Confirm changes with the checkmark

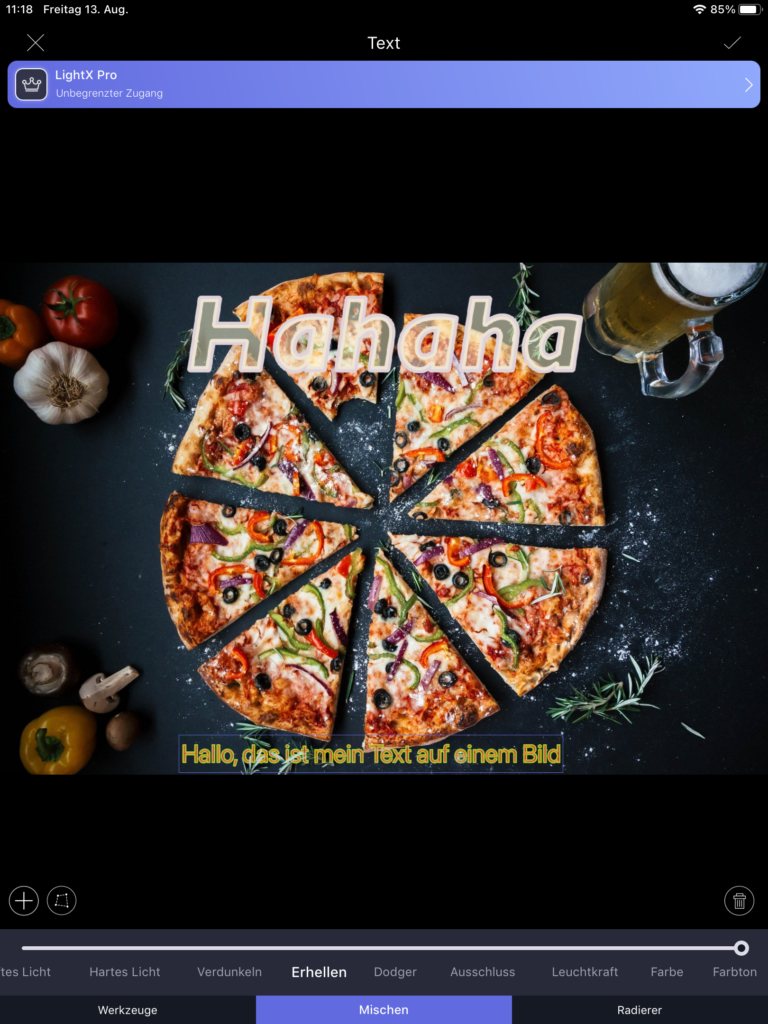pyautogui.click(x=732, y=42)
